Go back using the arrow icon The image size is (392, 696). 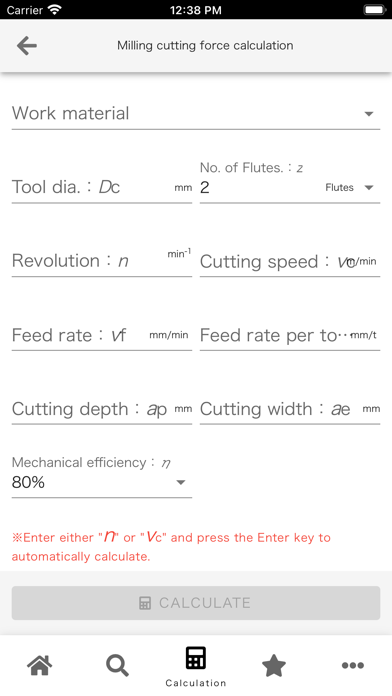(x=27, y=46)
